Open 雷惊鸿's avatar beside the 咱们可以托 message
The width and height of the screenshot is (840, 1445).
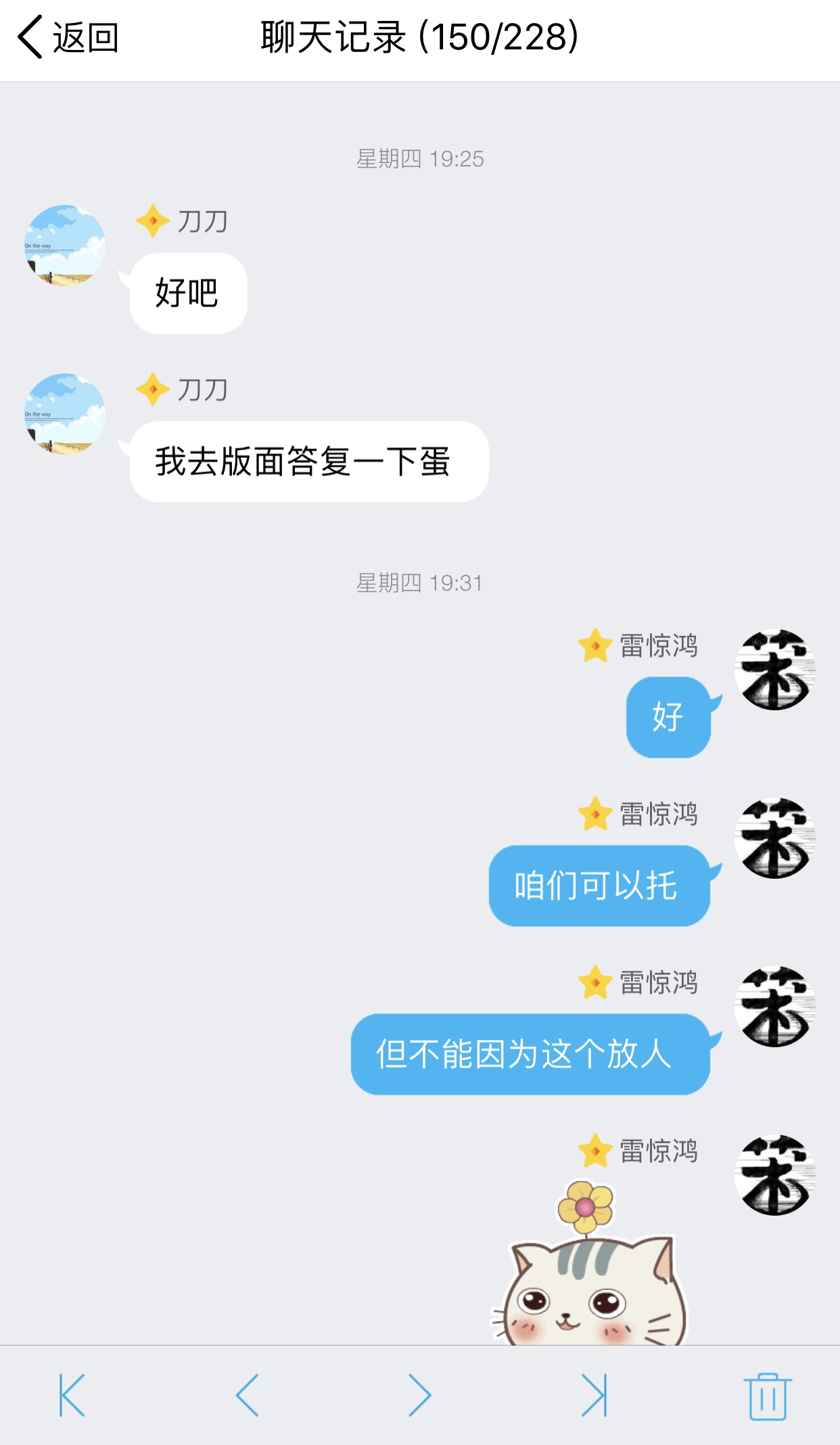(775, 838)
